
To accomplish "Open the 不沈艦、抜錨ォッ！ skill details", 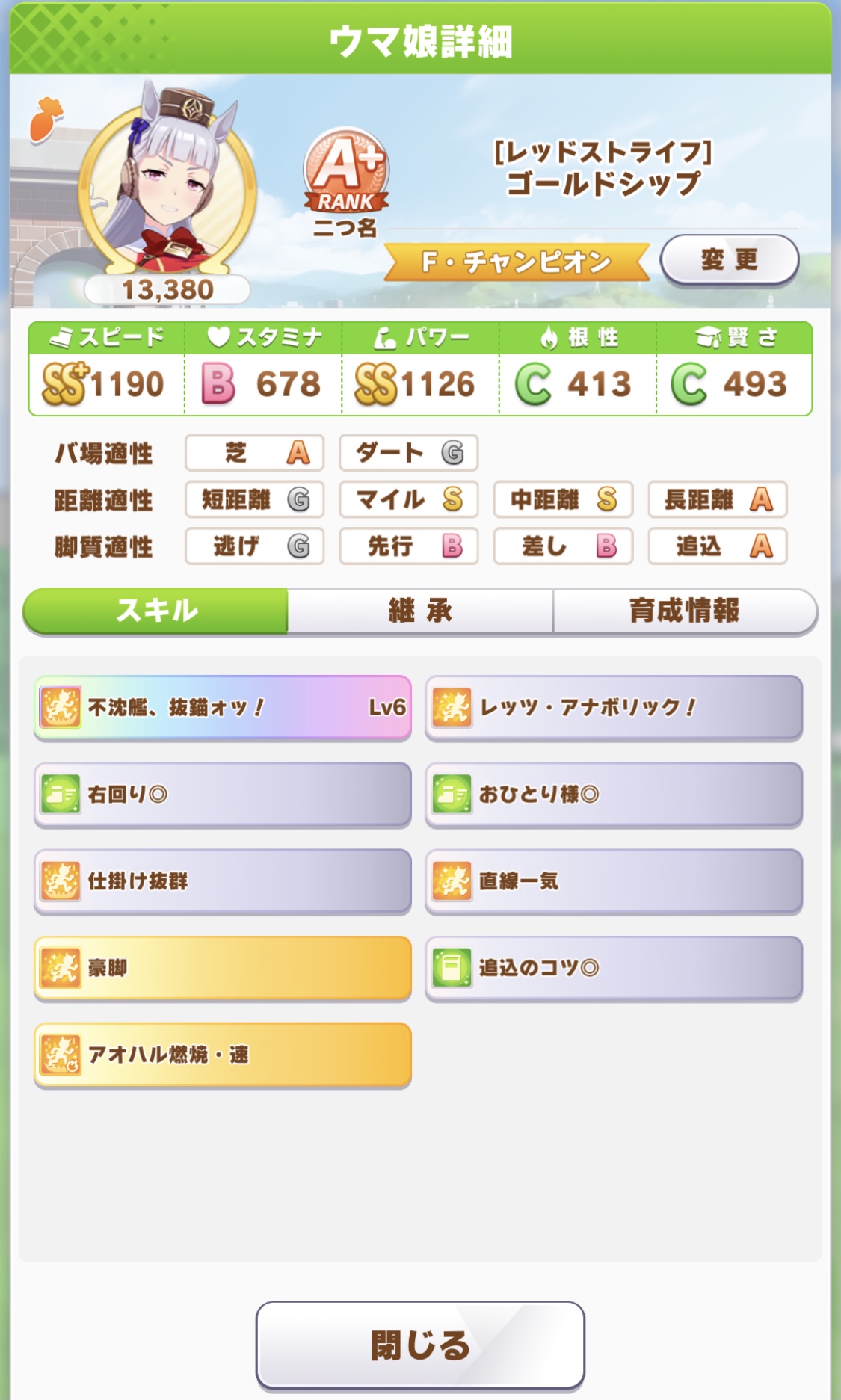I will pyautogui.click(x=223, y=707).
